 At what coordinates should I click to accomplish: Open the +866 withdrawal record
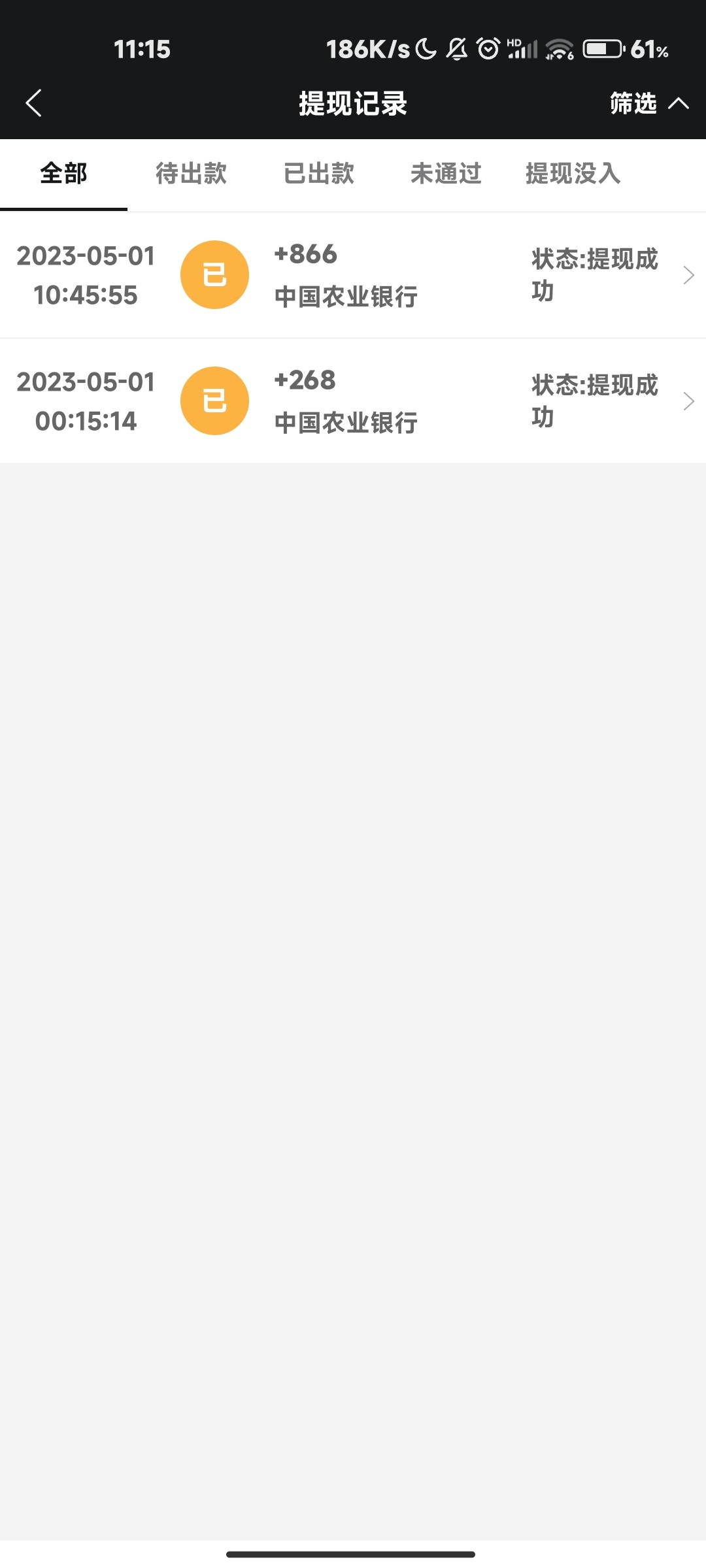[x=353, y=275]
